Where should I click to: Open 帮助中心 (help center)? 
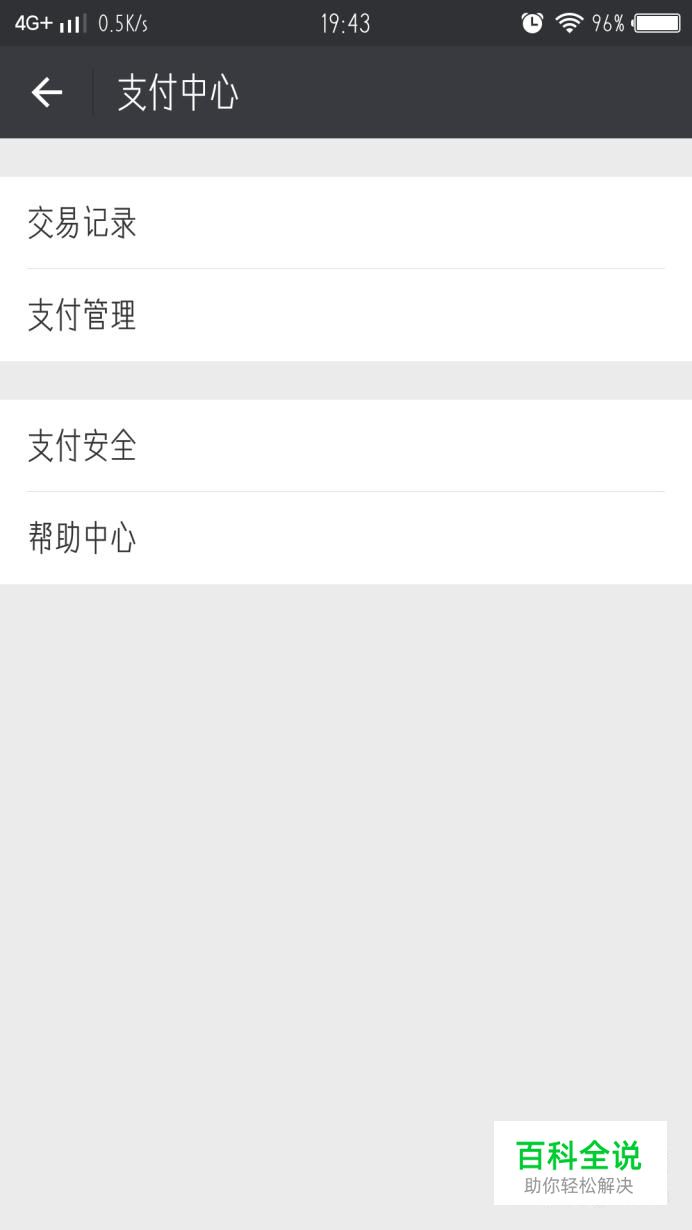(x=346, y=538)
